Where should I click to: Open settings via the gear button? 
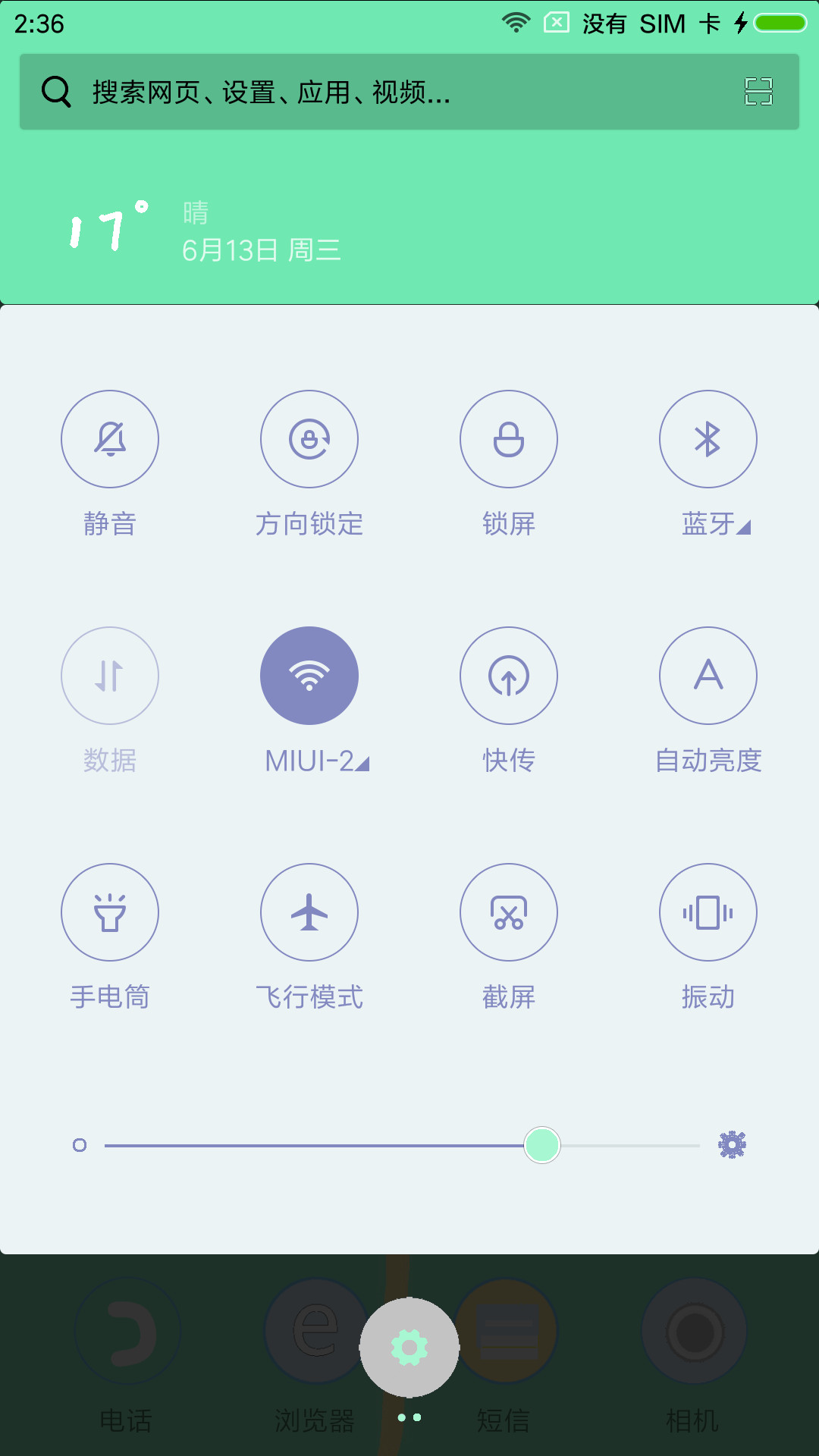point(409,1348)
